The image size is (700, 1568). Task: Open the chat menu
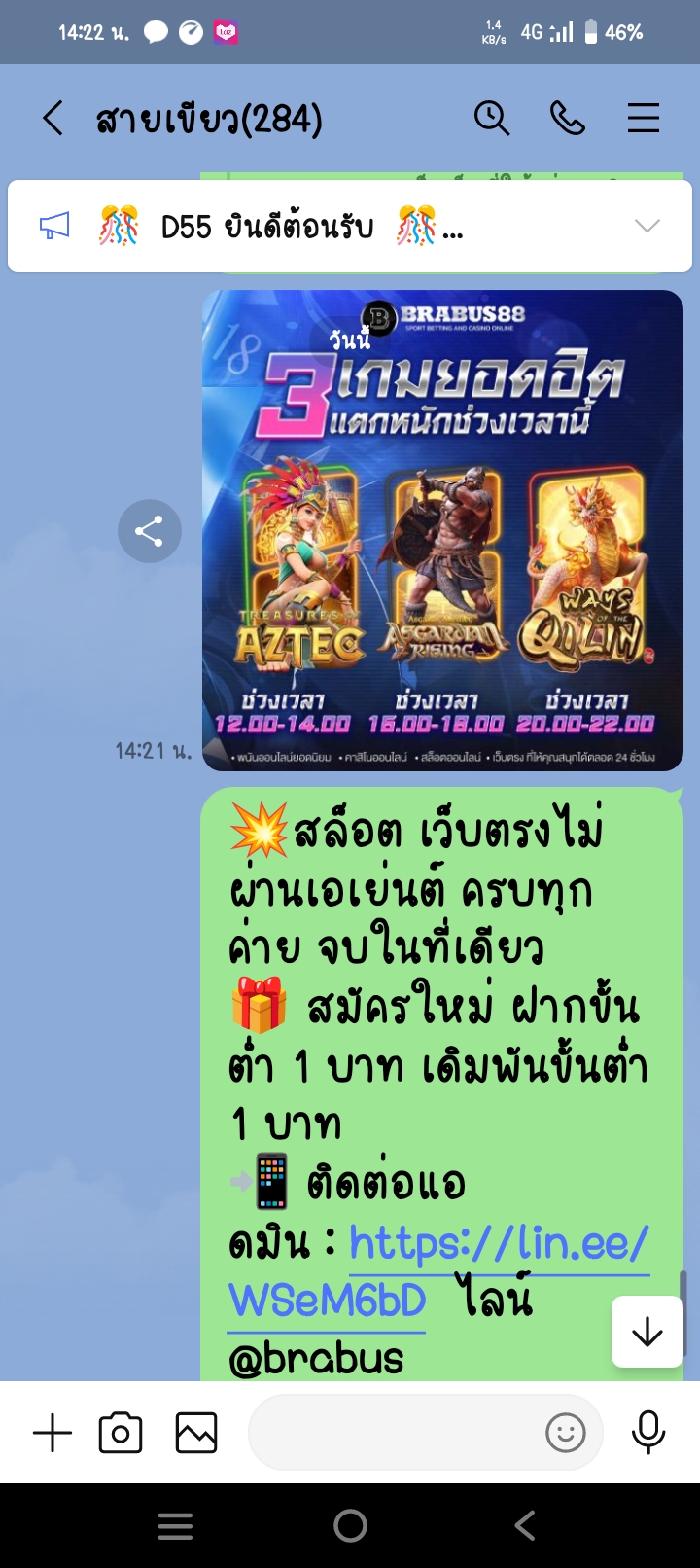pos(644,119)
